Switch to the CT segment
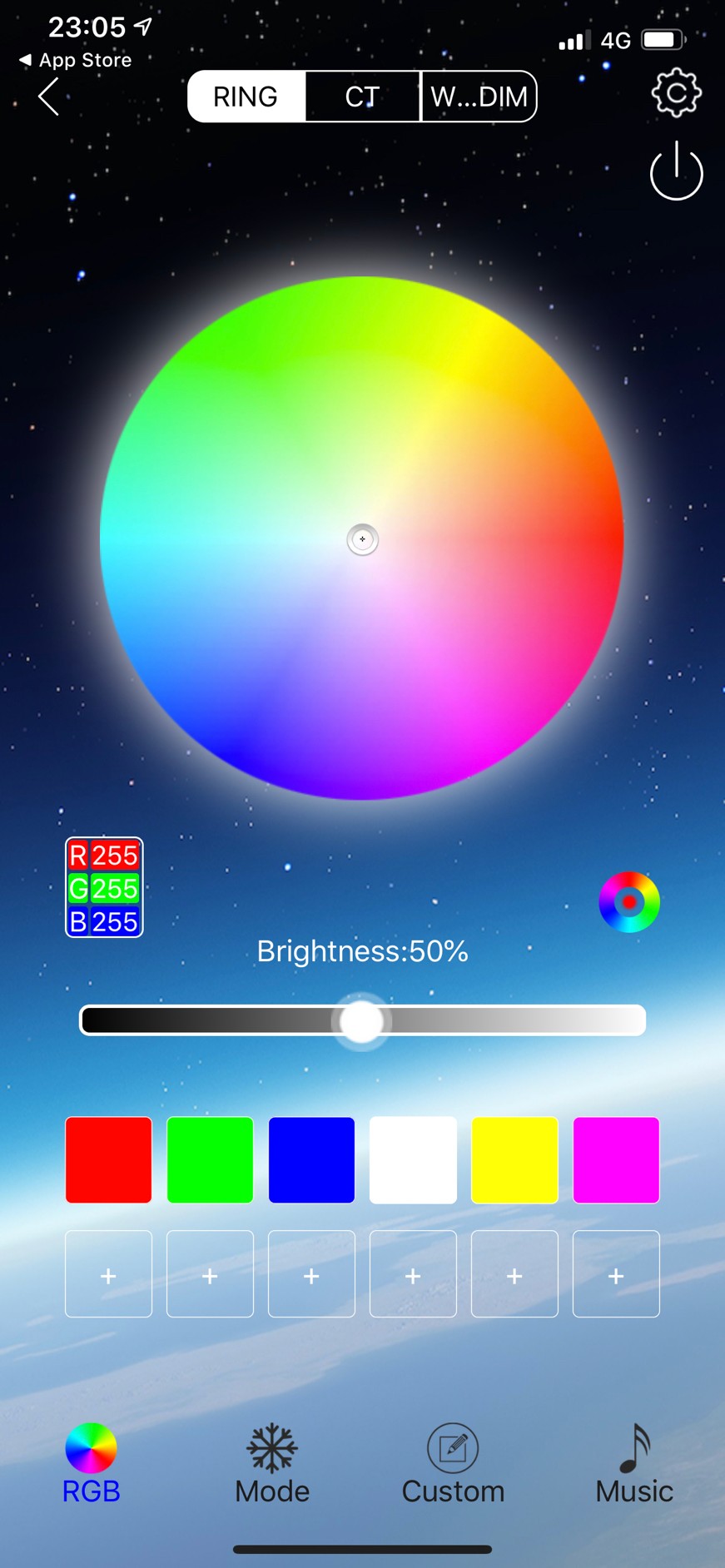Screen dimensions: 725x1568 click(362, 97)
